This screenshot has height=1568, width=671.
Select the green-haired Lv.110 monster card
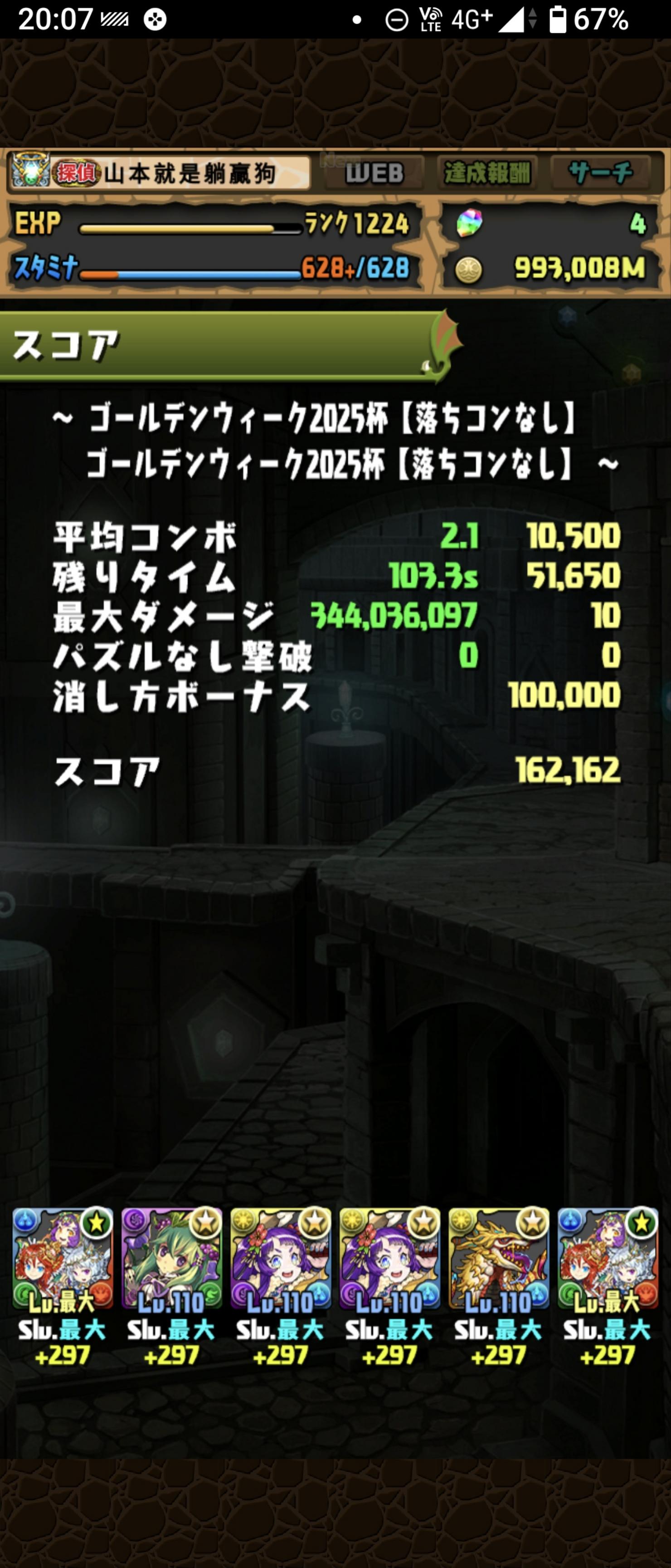click(x=171, y=1259)
